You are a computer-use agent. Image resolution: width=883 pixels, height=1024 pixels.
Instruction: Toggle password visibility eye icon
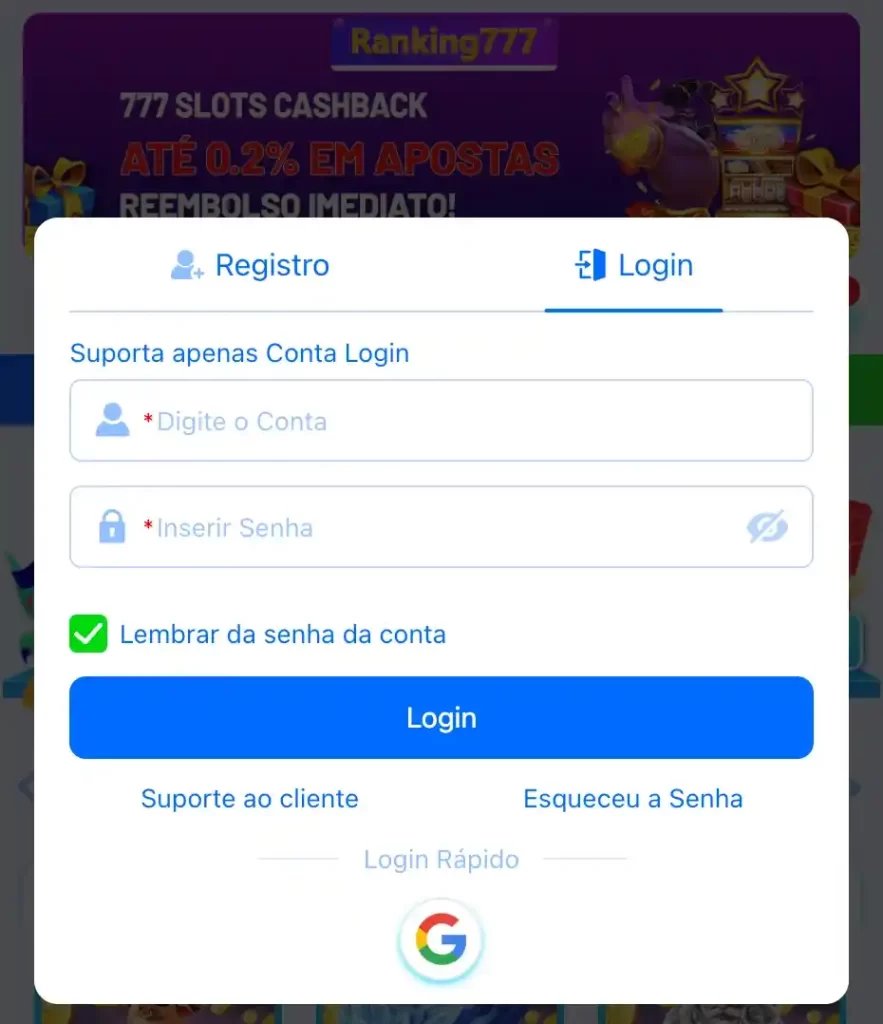coord(767,527)
